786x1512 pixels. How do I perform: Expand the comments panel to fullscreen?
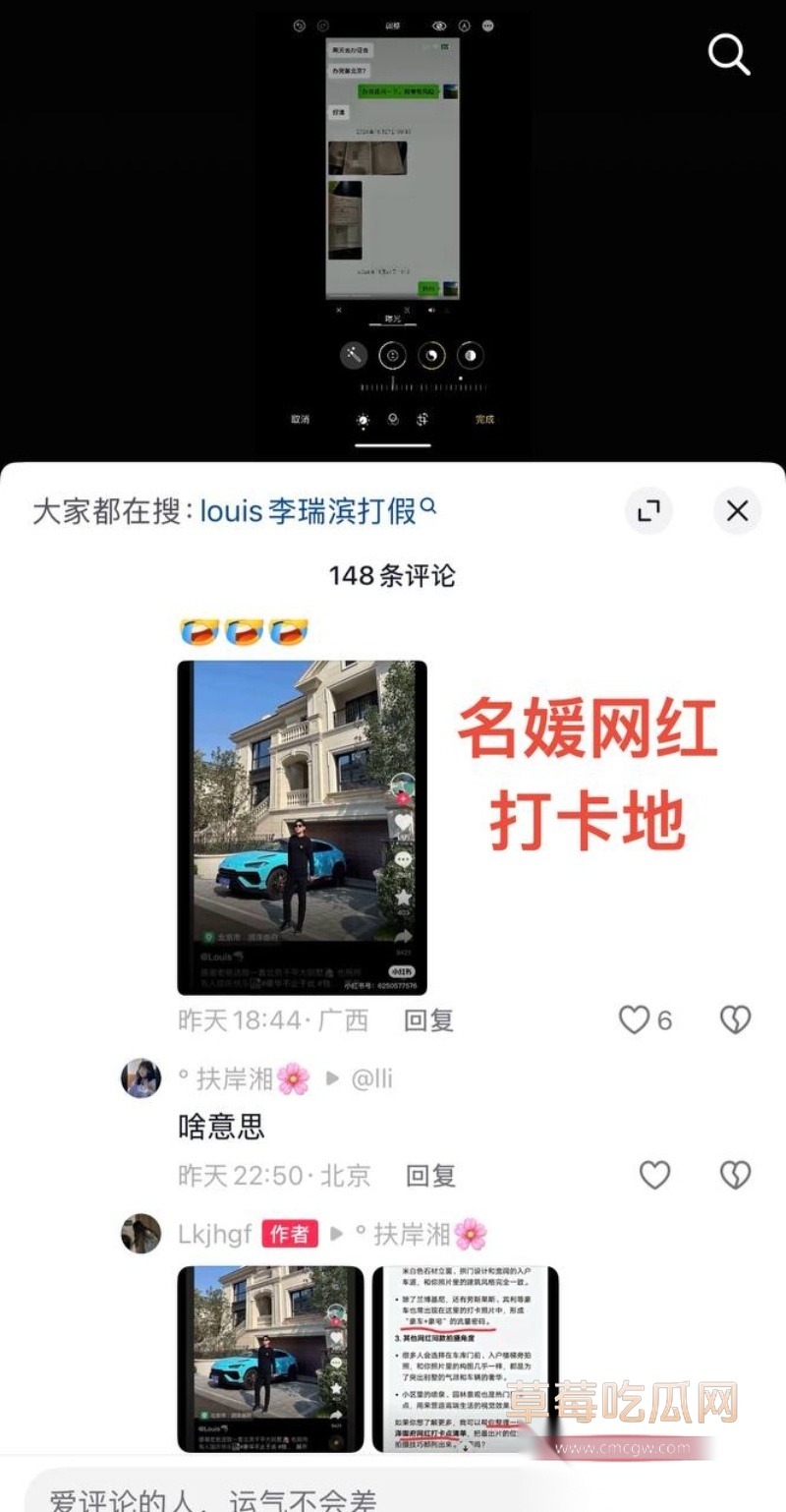[x=647, y=511]
